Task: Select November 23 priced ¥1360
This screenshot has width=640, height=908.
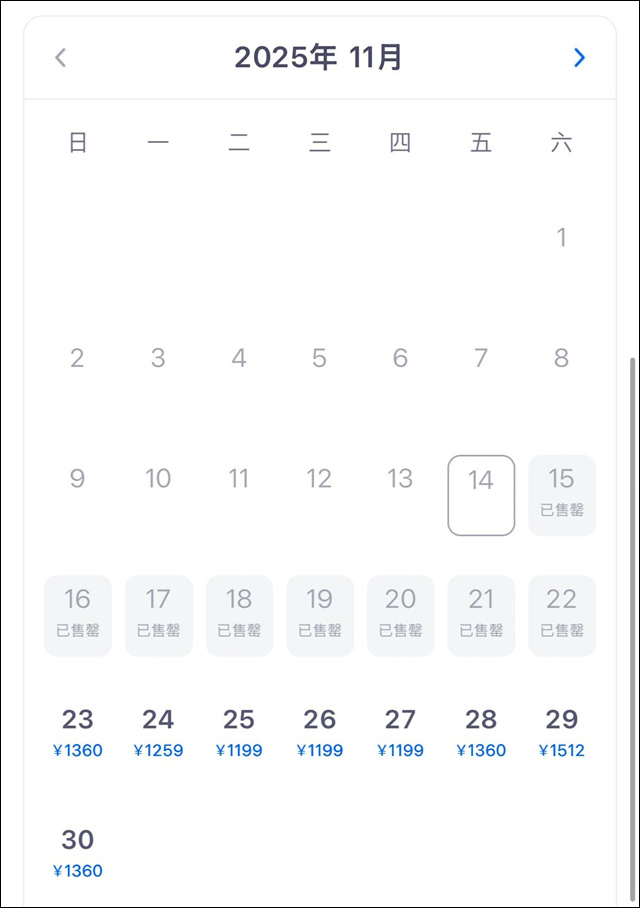Action: tap(78, 733)
